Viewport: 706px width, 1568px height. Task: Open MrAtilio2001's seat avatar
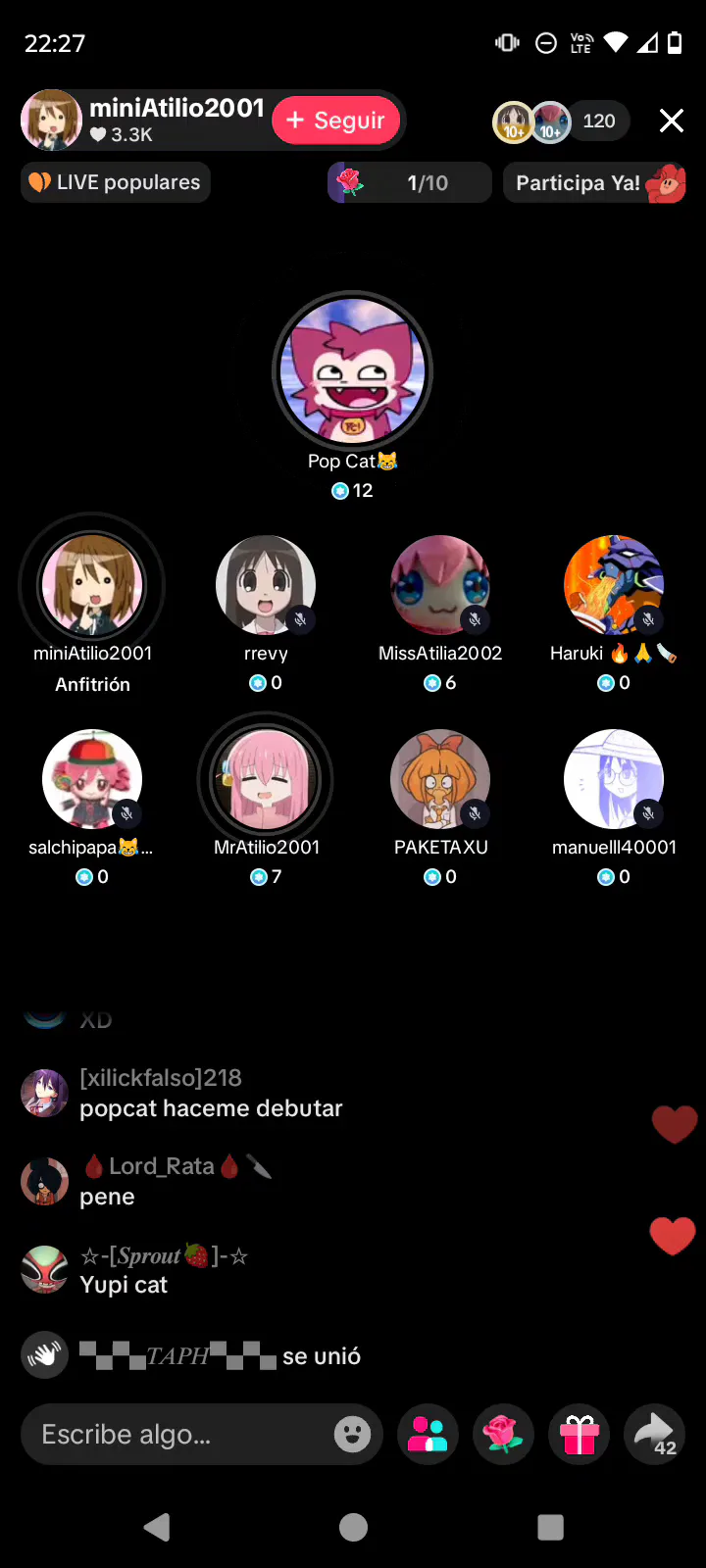[266, 779]
